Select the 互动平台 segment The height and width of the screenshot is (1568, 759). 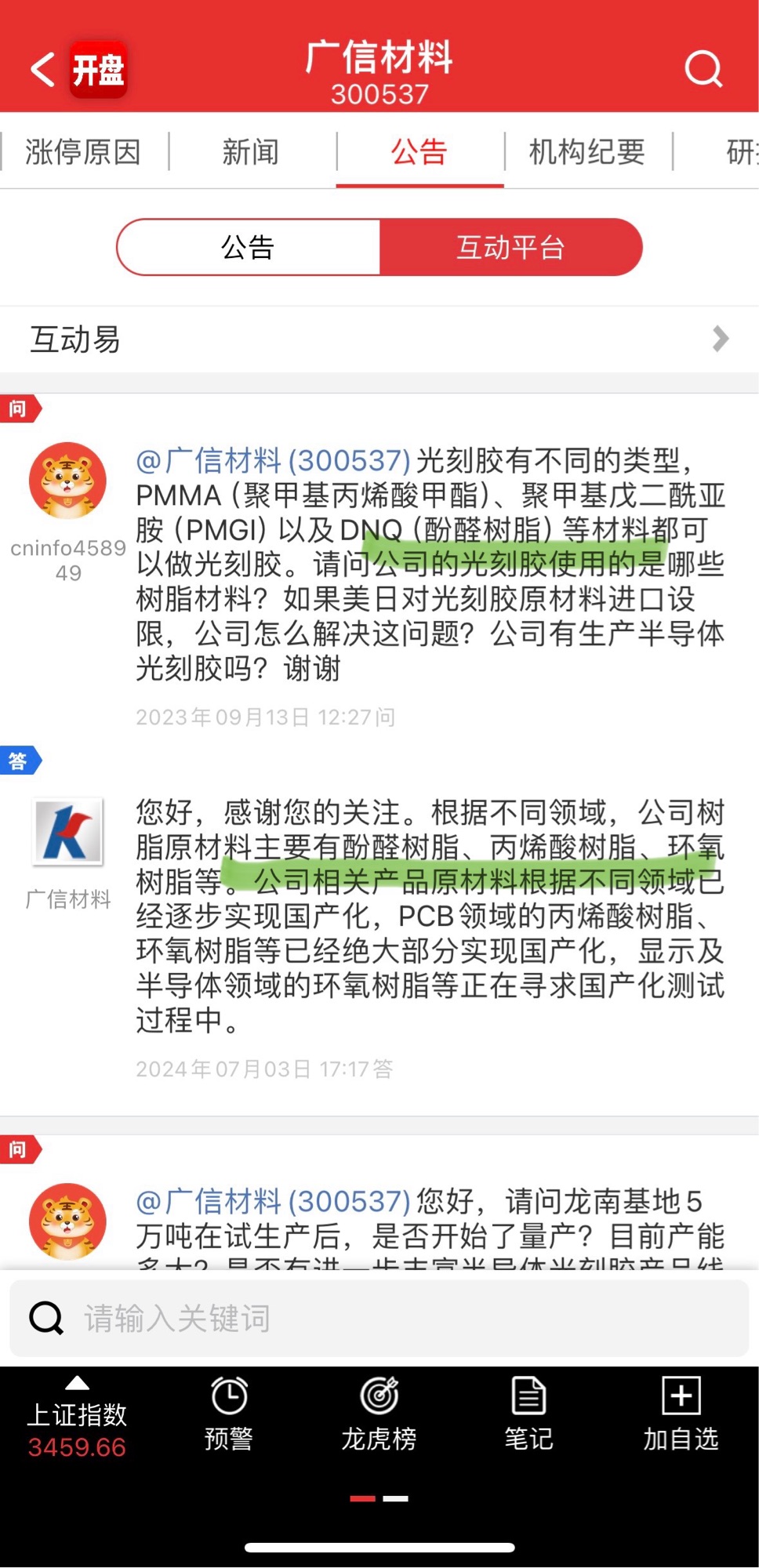coord(510,248)
